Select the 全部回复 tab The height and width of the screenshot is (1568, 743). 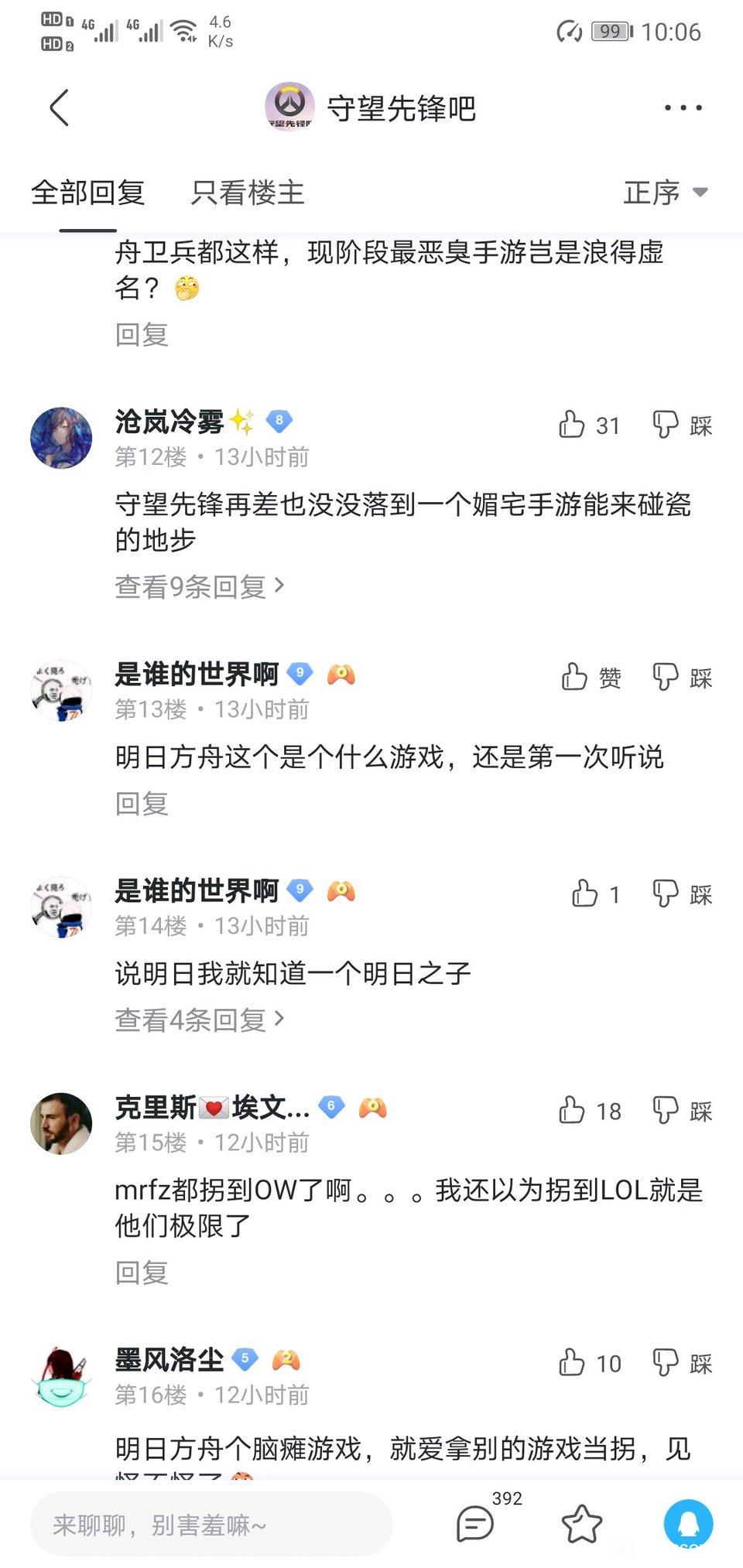point(88,193)
